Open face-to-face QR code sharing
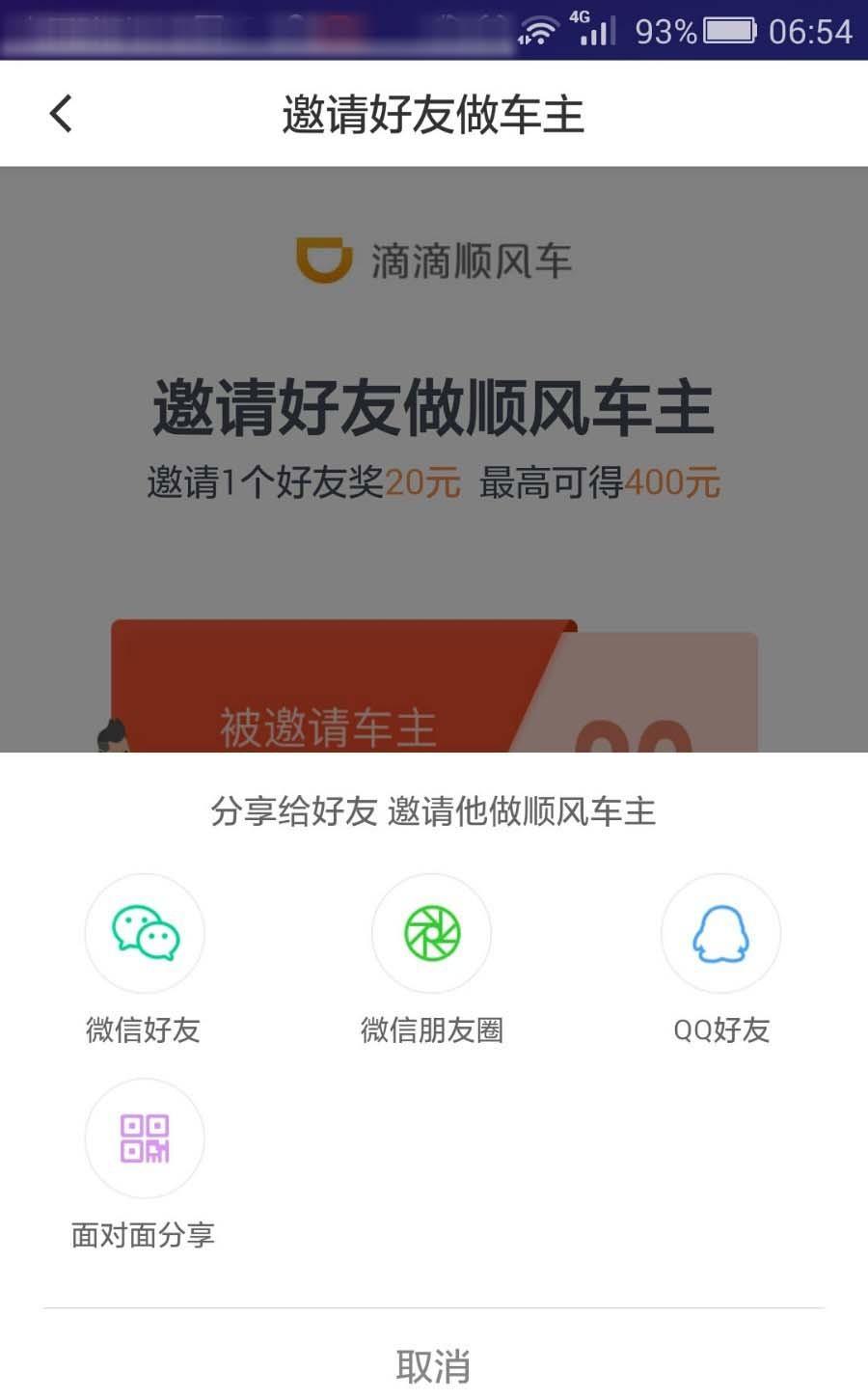 click(x=145, y=1138)
